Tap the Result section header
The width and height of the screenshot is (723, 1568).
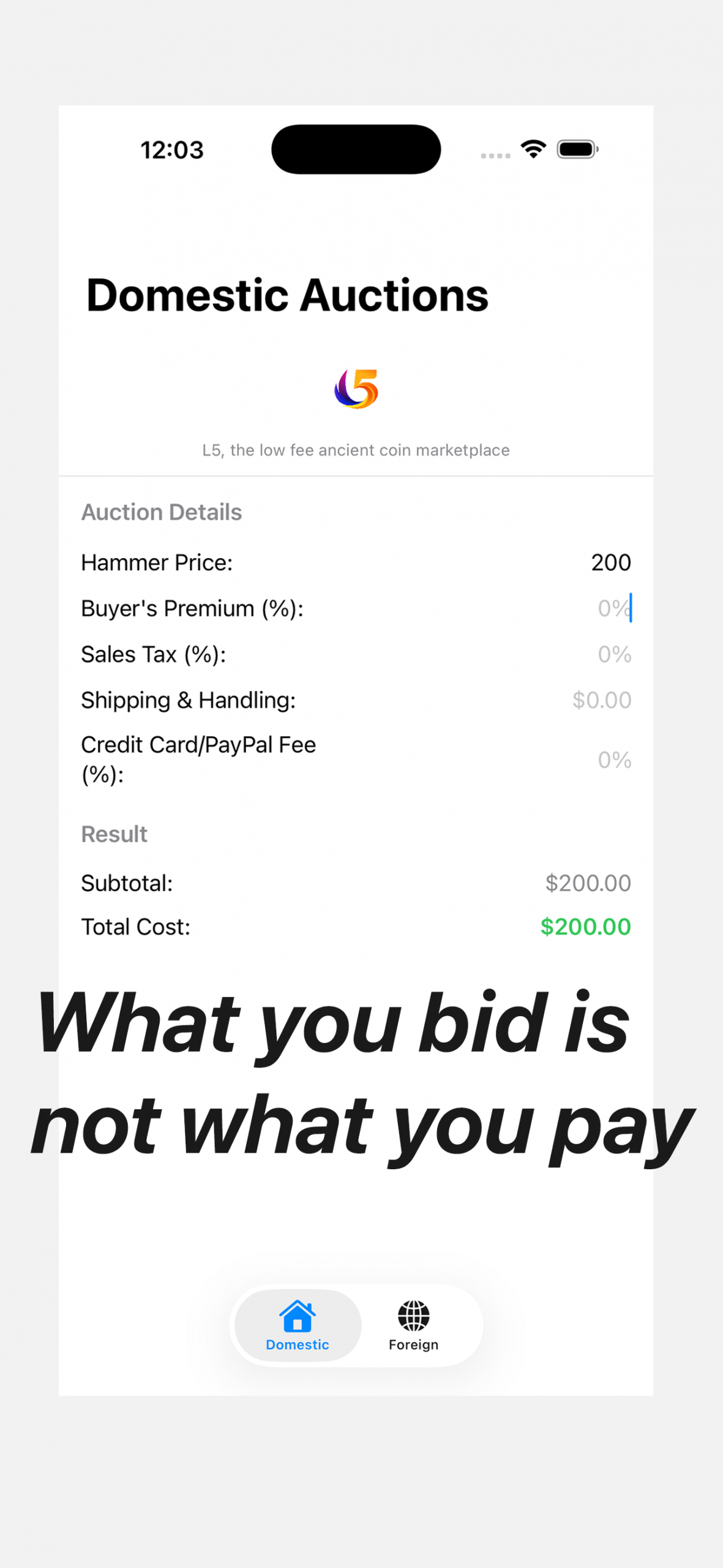(114, 834)
